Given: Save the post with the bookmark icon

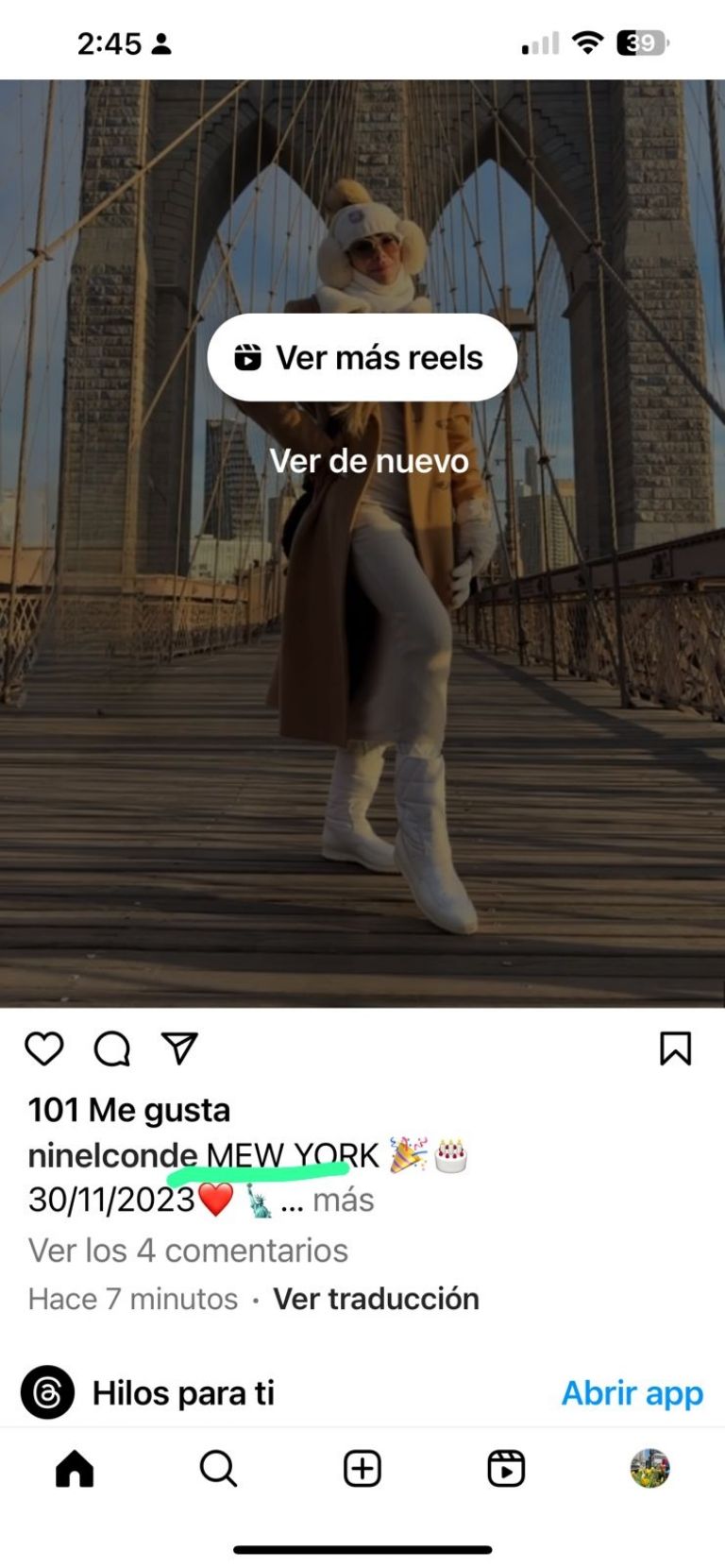Looking at the screenshot, I should pos(675,1048).
